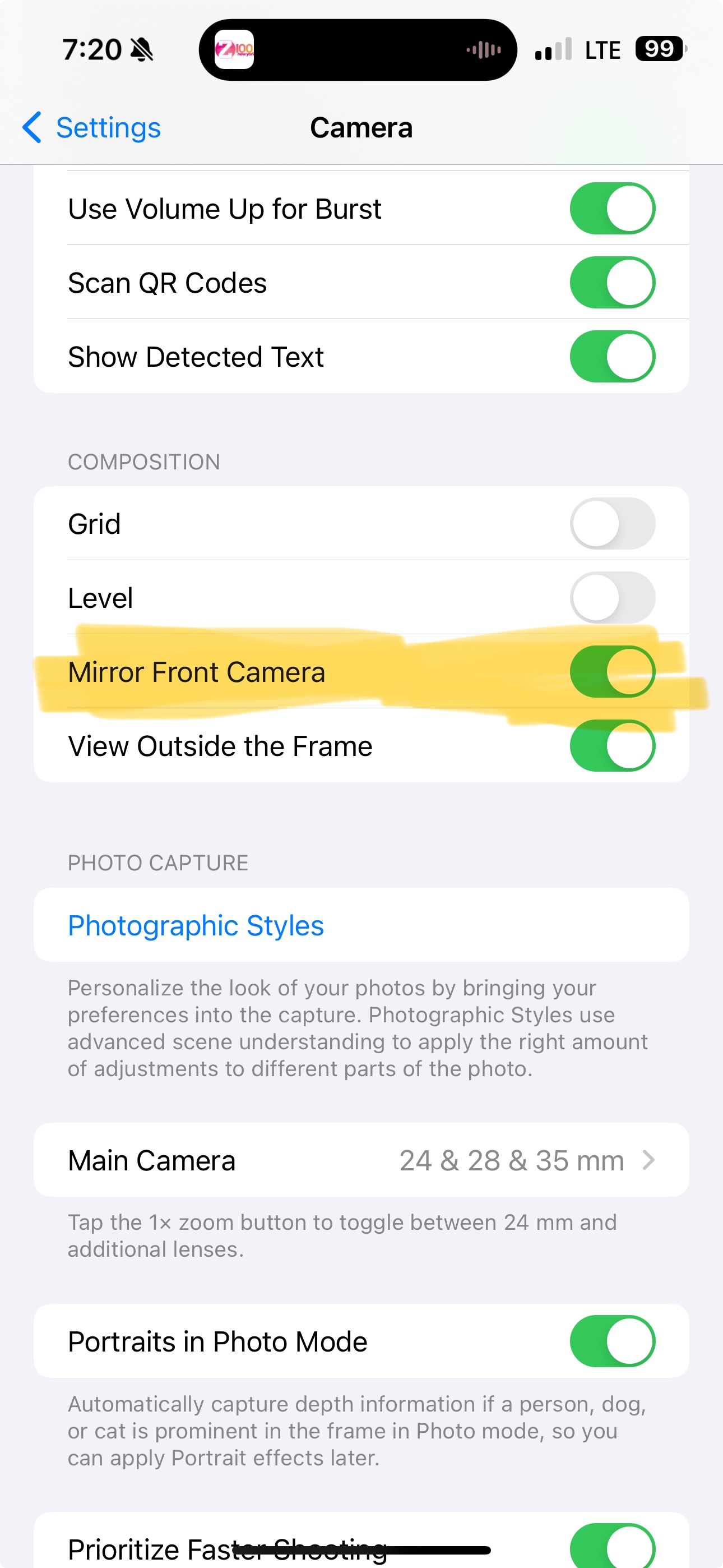Viewport: 723px width, 1568px height.
Task: Disable View Outside the Frame
Action: coord(612,746)
